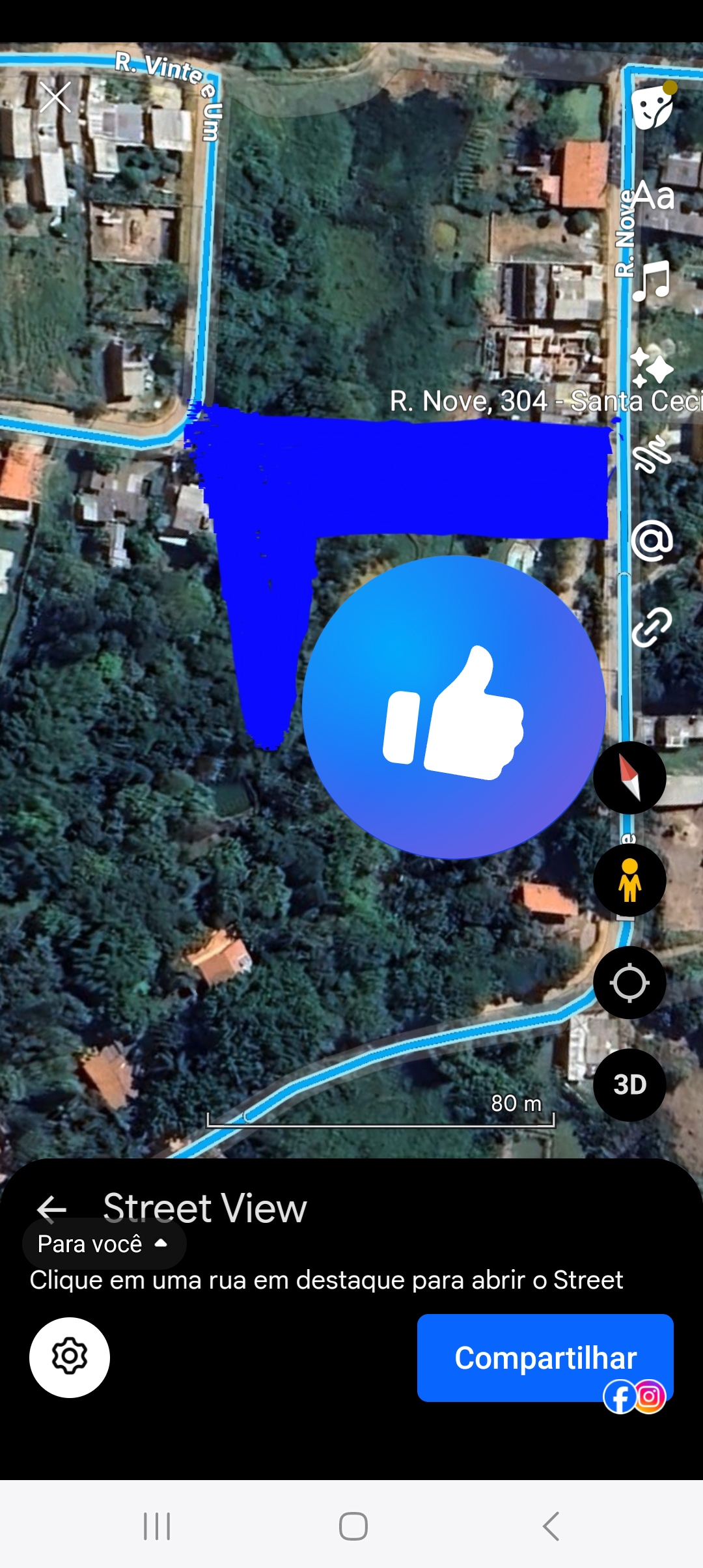
Task: Mention someone with the @ icon
Action: [x=652, y=540]
